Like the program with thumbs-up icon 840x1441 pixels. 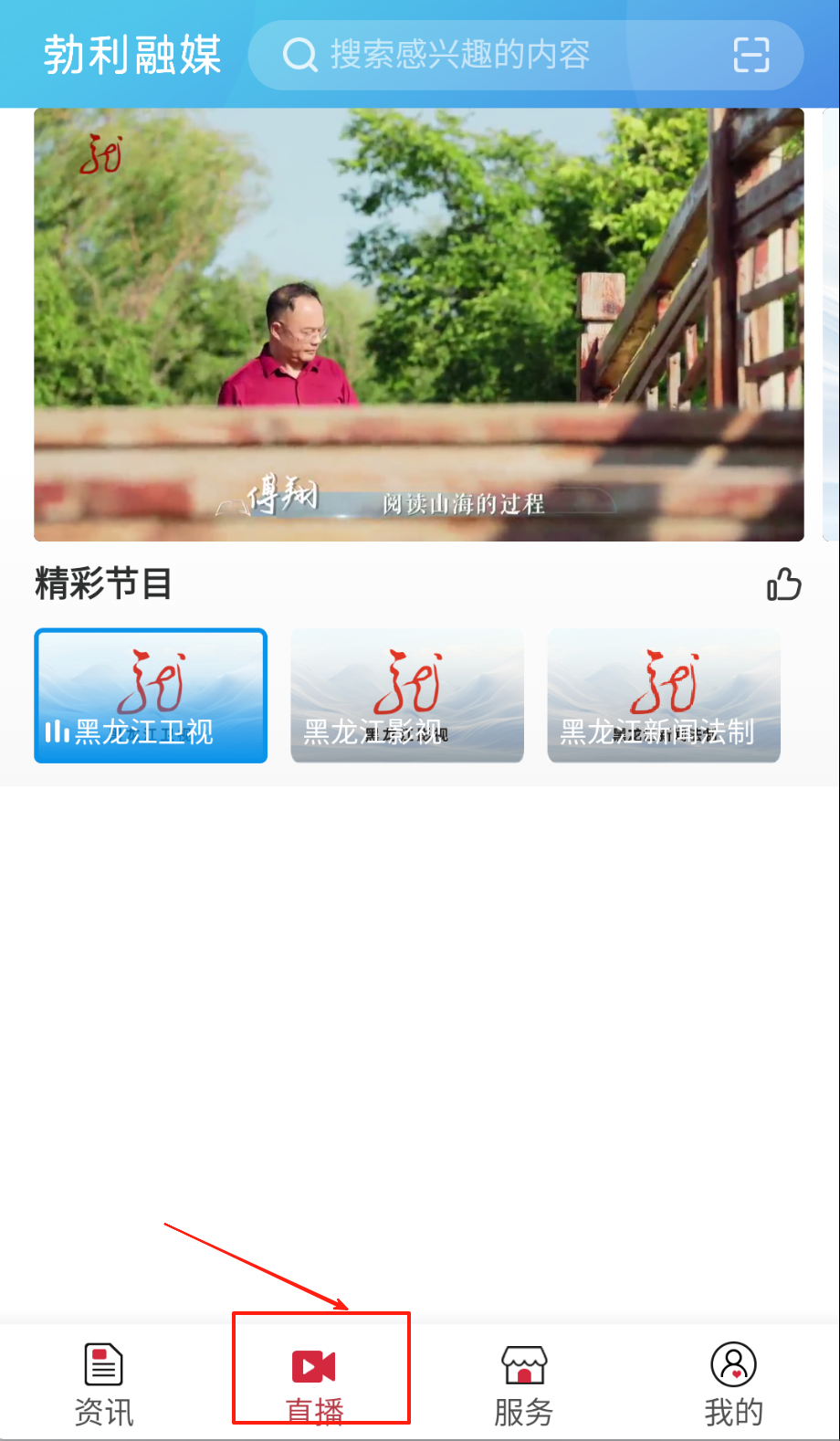click(783, 584)
